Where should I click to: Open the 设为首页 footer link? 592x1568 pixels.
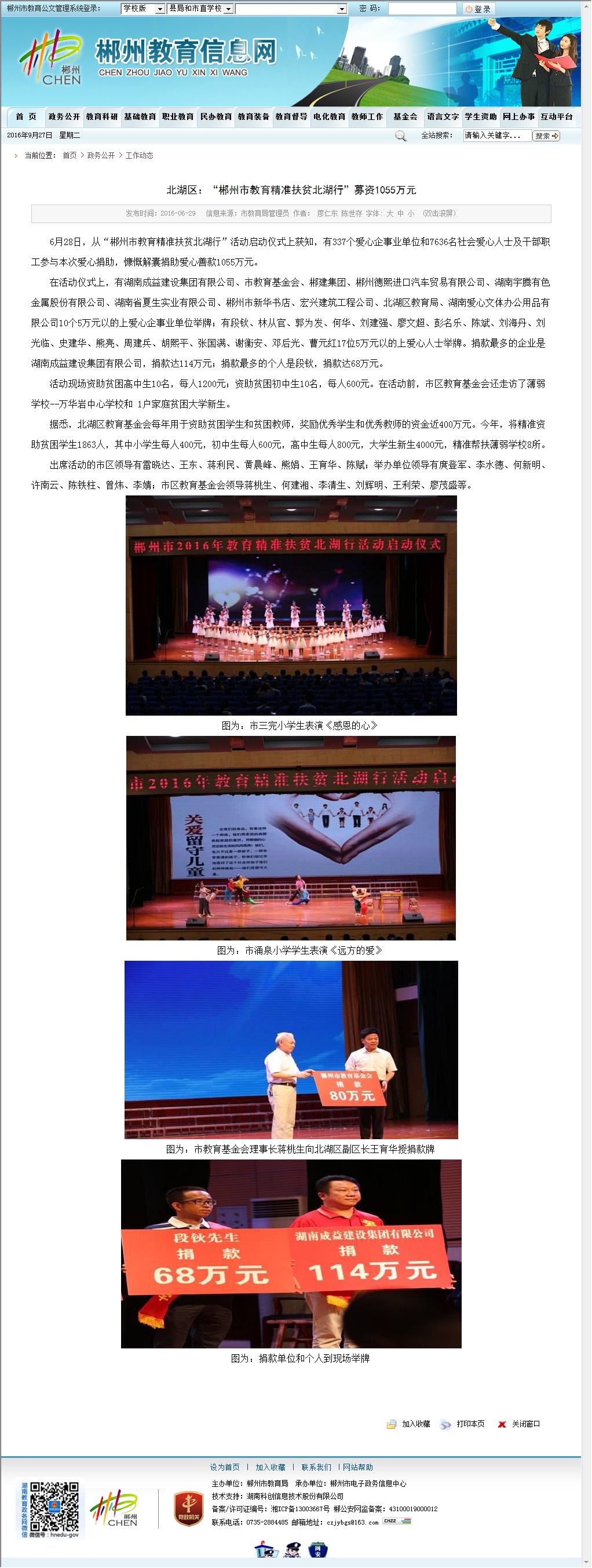point(225,1468)
